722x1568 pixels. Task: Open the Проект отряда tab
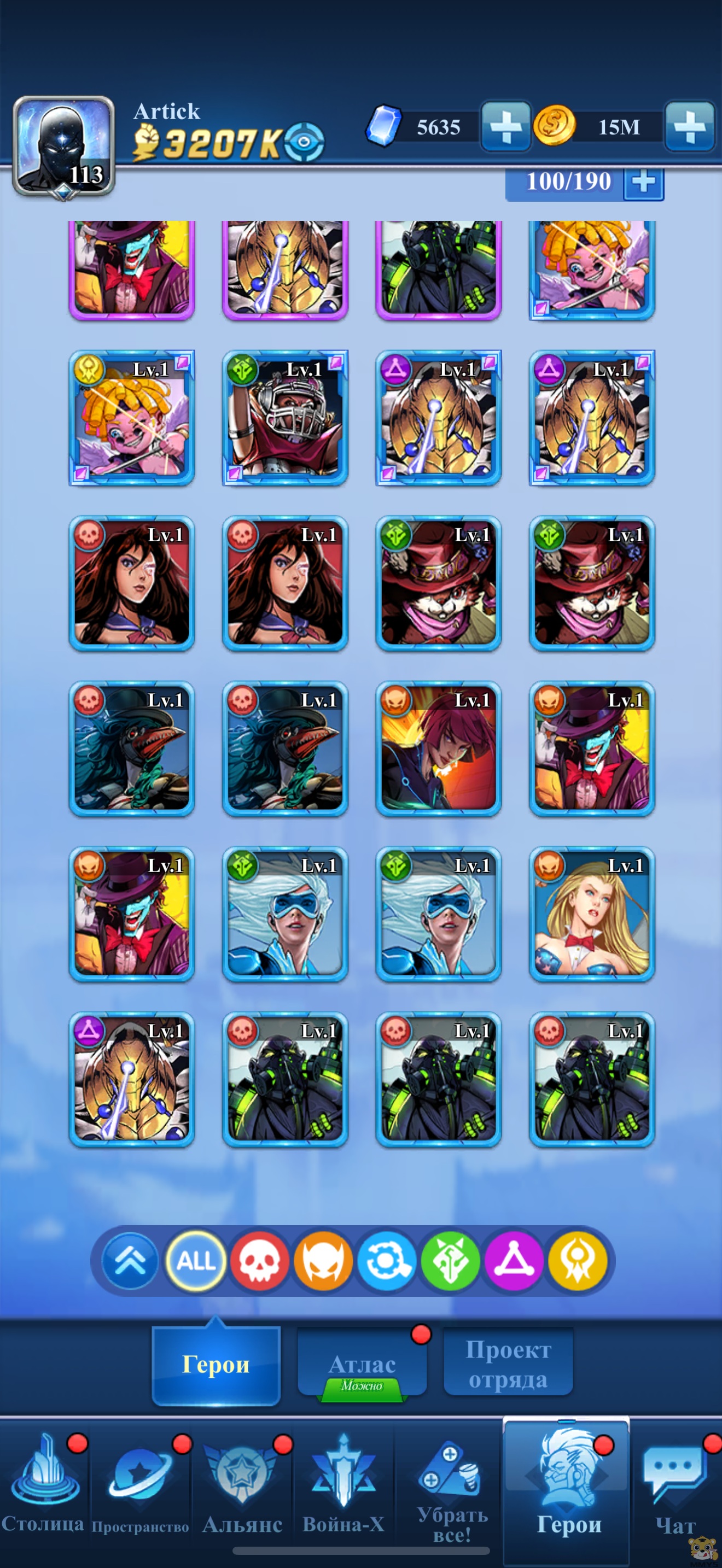coord(508,1364)
